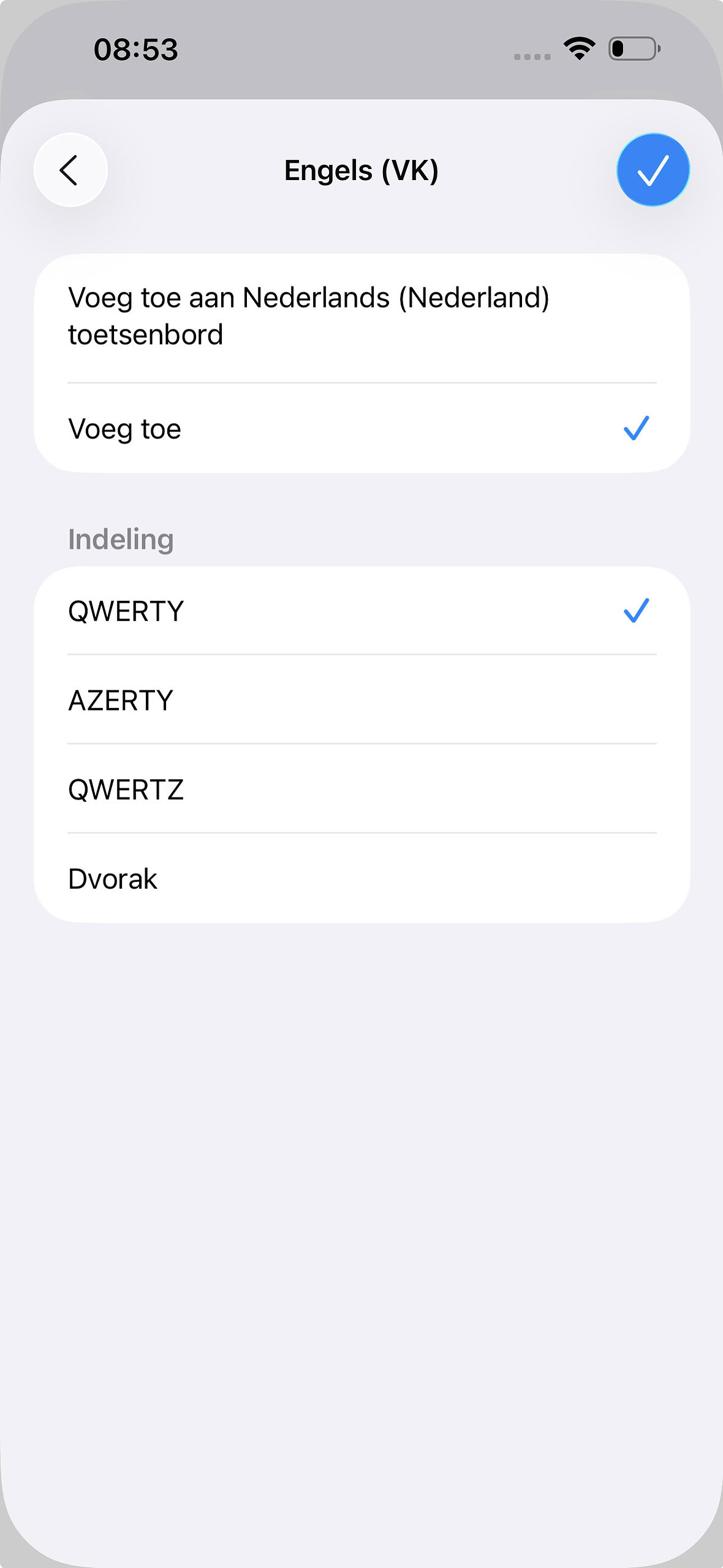The width and height of the screenshot is (723, 1568).
Task: Go back from Engels (VK) screen
Action: coord(70,170)
